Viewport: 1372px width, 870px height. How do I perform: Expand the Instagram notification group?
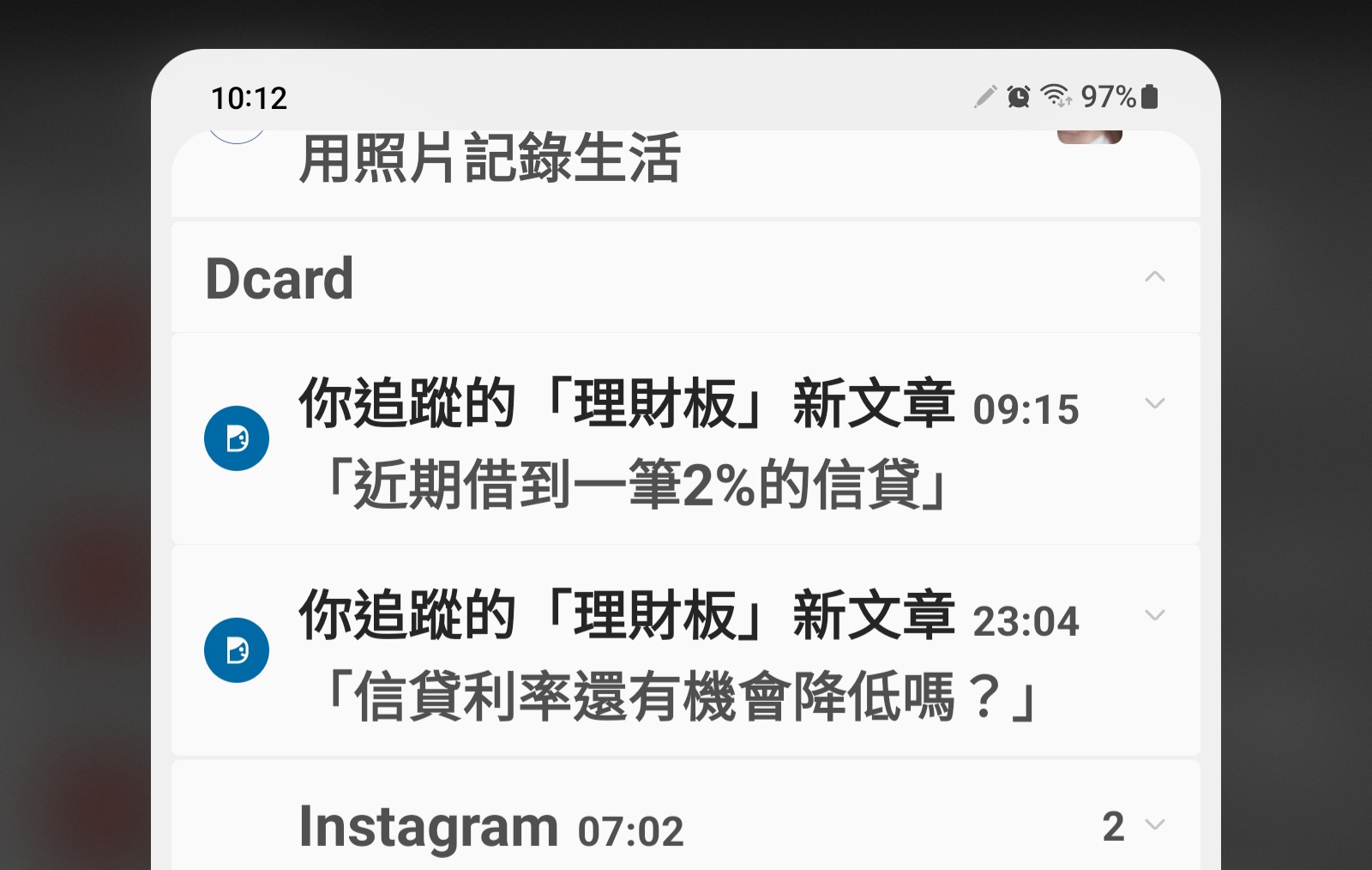(1154, 825)
